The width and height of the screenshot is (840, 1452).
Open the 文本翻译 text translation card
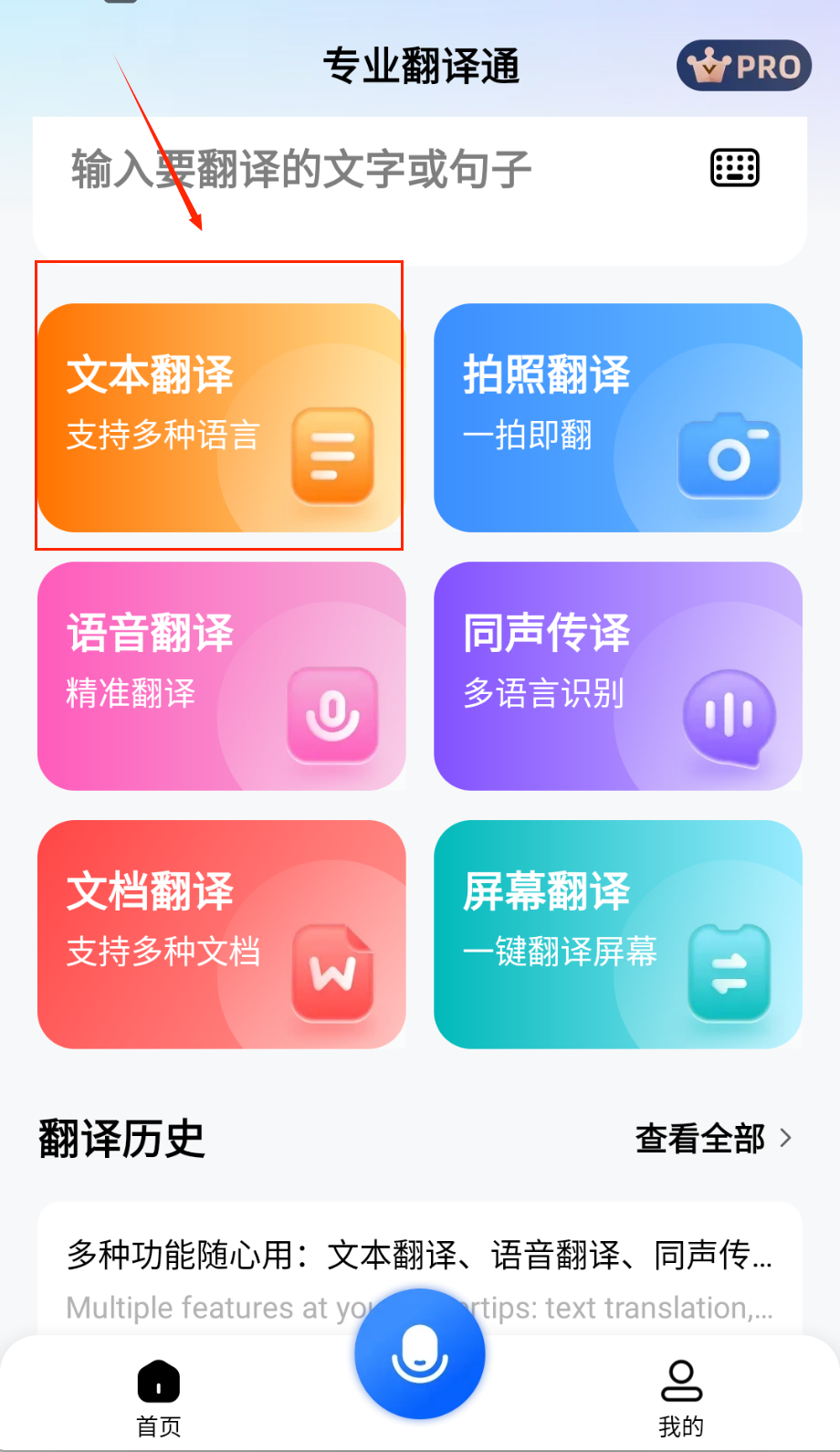click(x=221, y=417)
